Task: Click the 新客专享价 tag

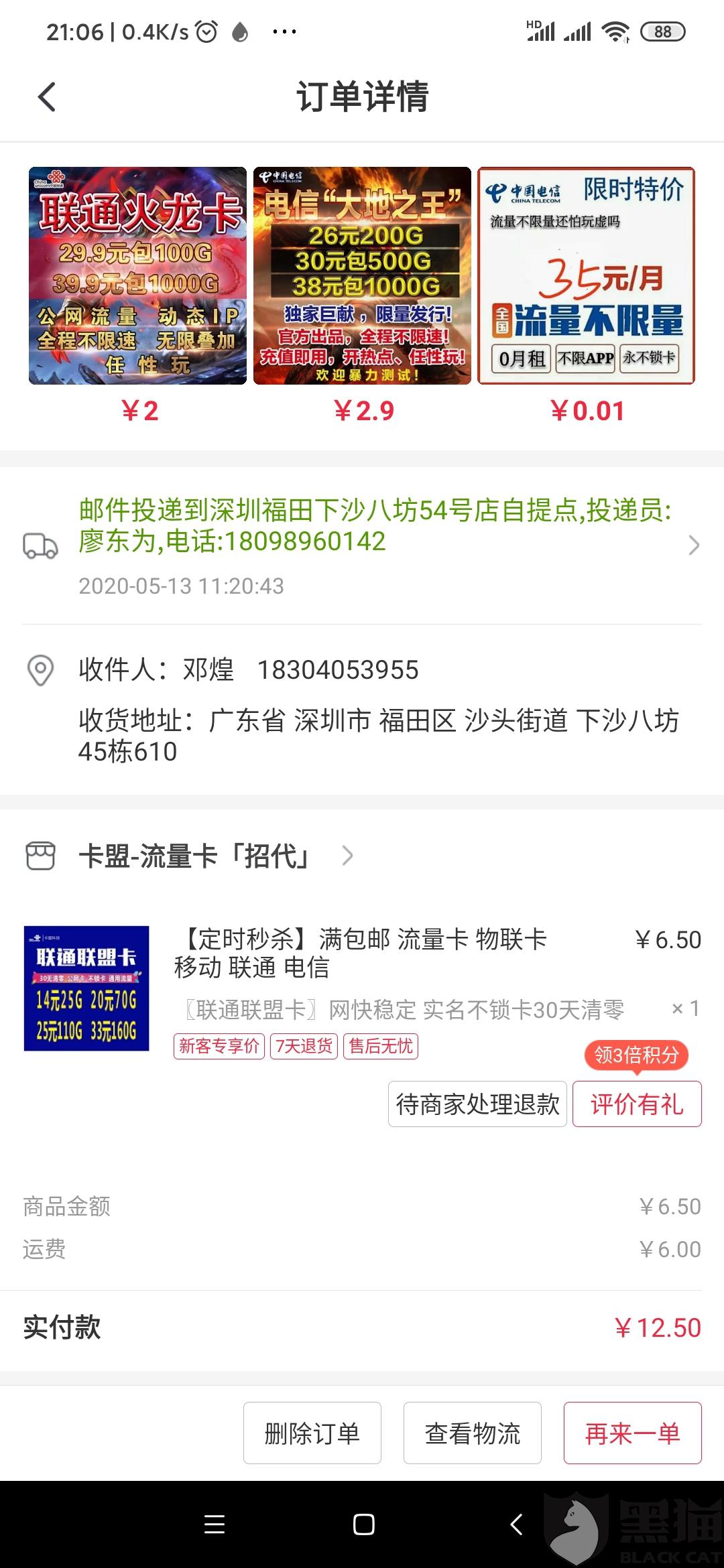Action: click(218, 1047)
